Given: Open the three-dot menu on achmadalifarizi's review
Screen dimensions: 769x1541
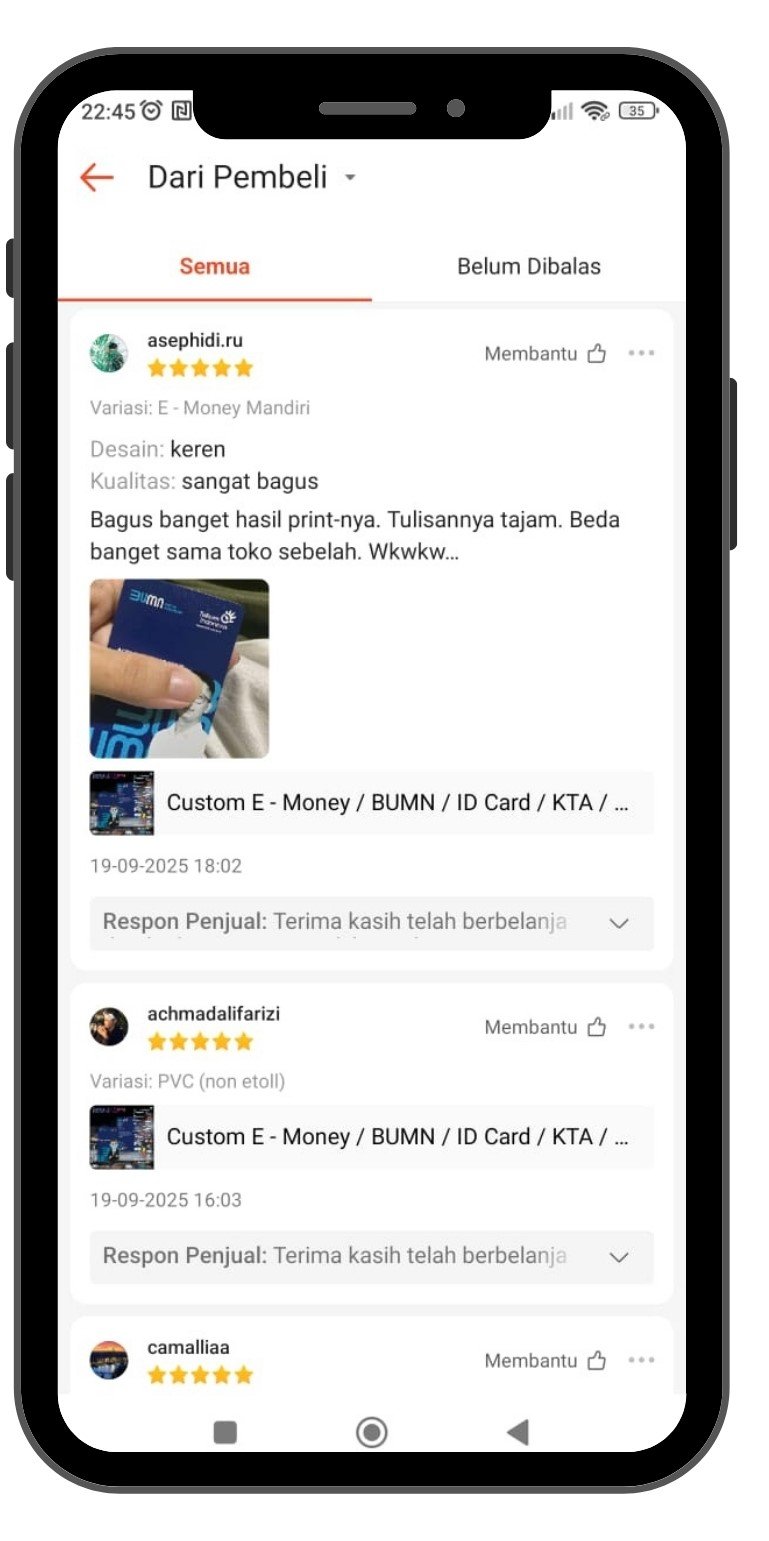Looking at the screenshot, I should coord(641,1026).
